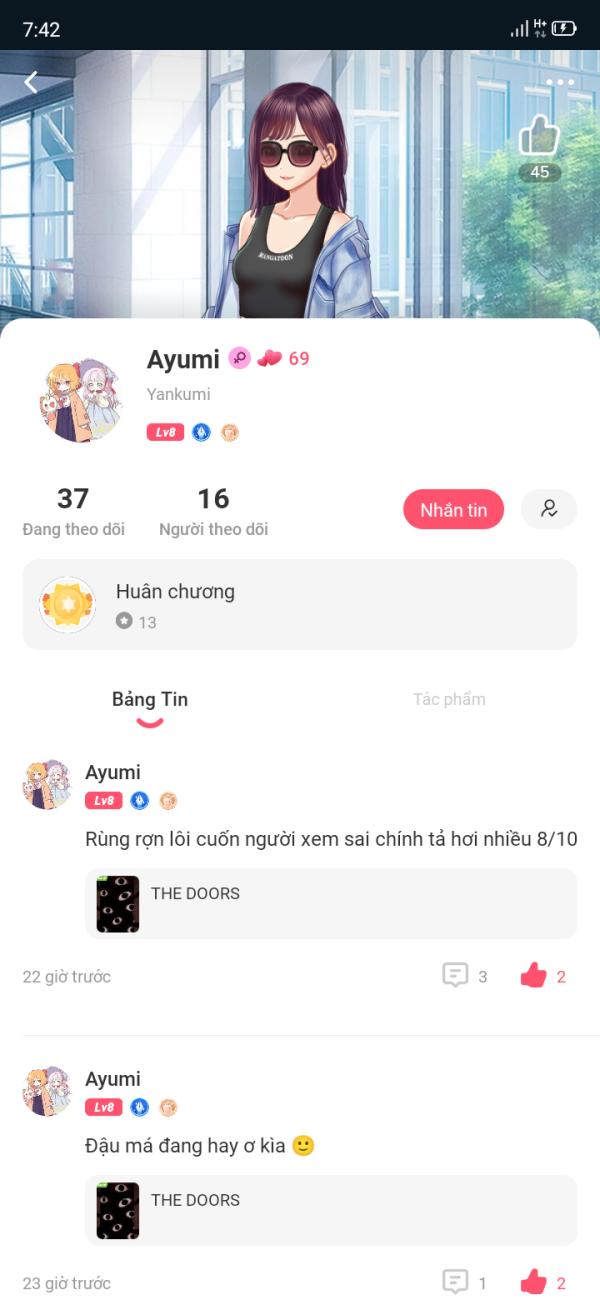Like the profile with the thumbs-up icon
This screenshot has height=1300, width=600.
(539, 136)
